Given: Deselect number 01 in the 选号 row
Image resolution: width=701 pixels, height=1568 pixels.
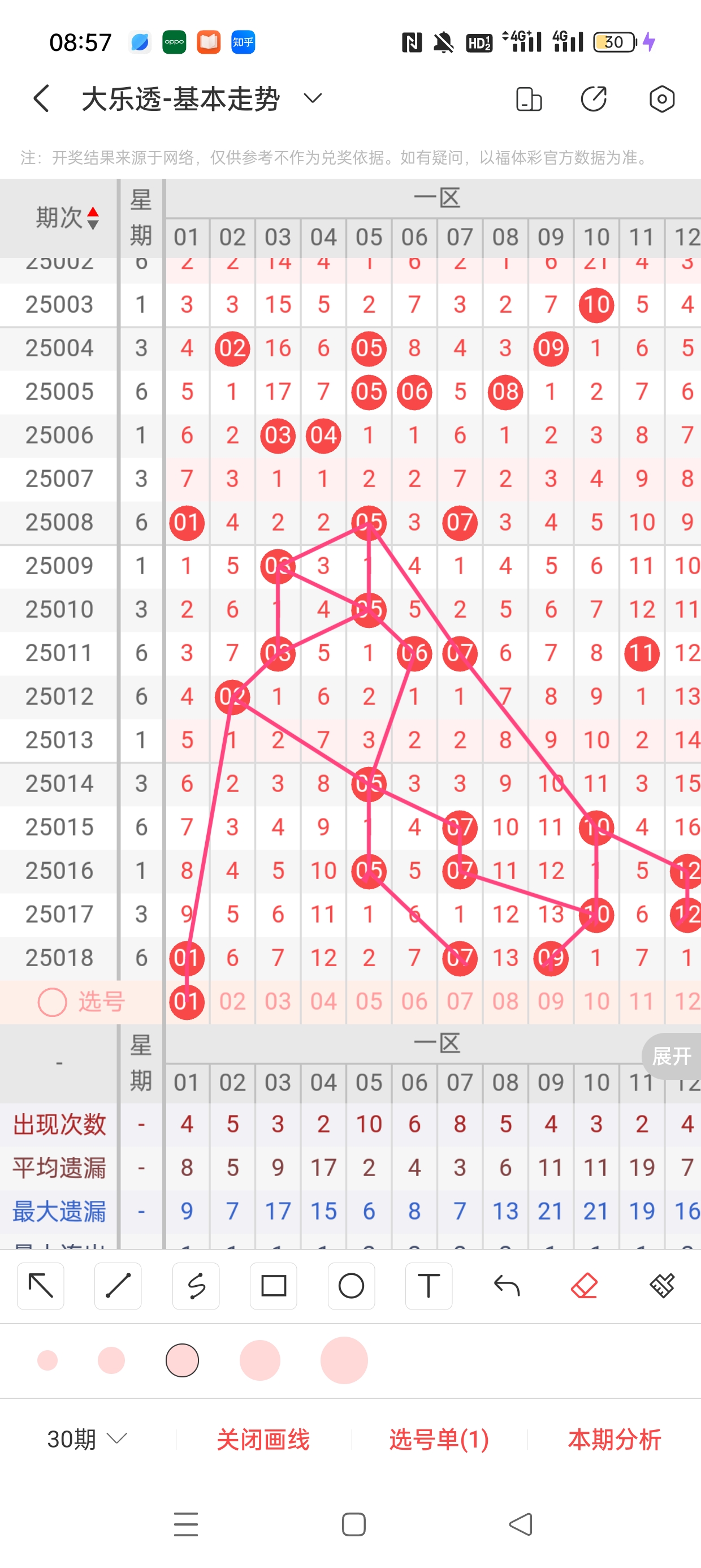Looking at the screenshot, I should (187, 1001).
